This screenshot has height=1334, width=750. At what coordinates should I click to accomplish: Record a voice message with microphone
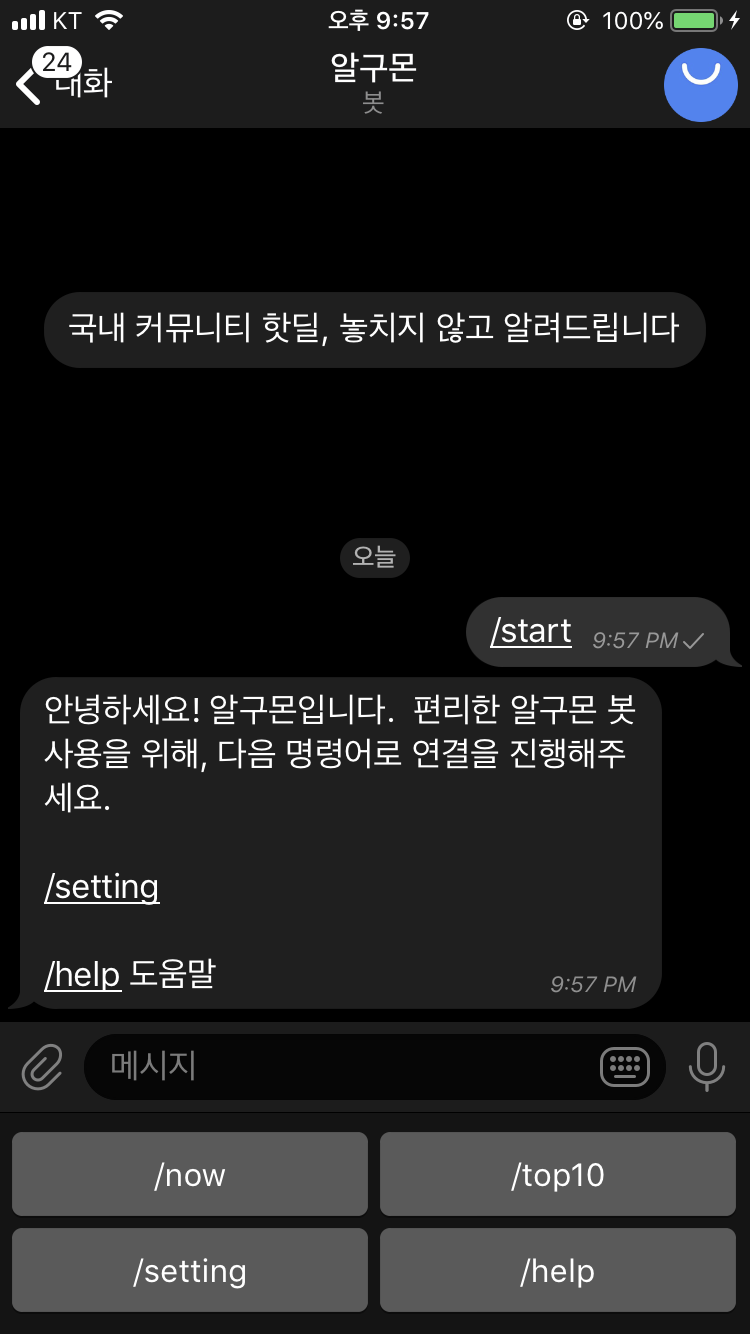[706, 1067]
